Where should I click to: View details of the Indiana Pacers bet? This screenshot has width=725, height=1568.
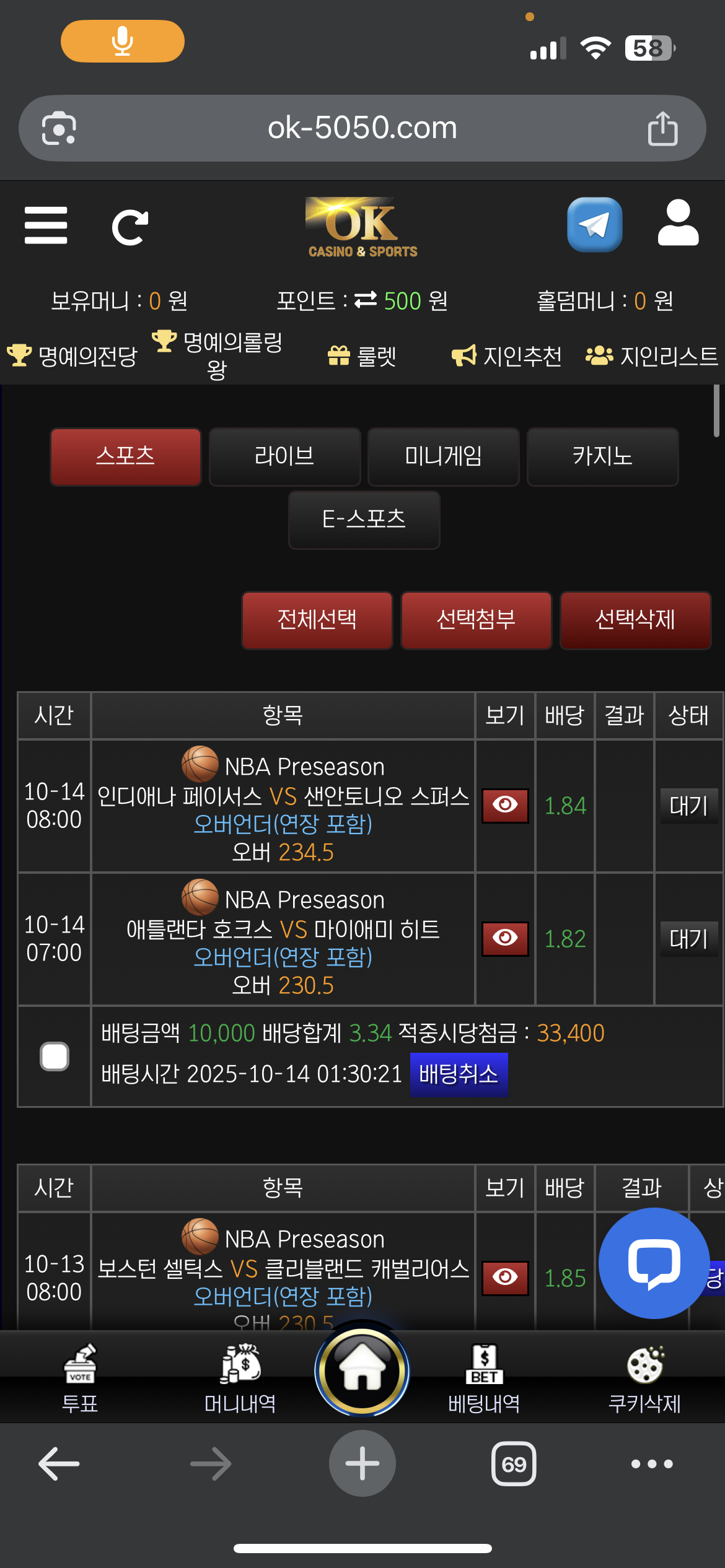point(505,805)
